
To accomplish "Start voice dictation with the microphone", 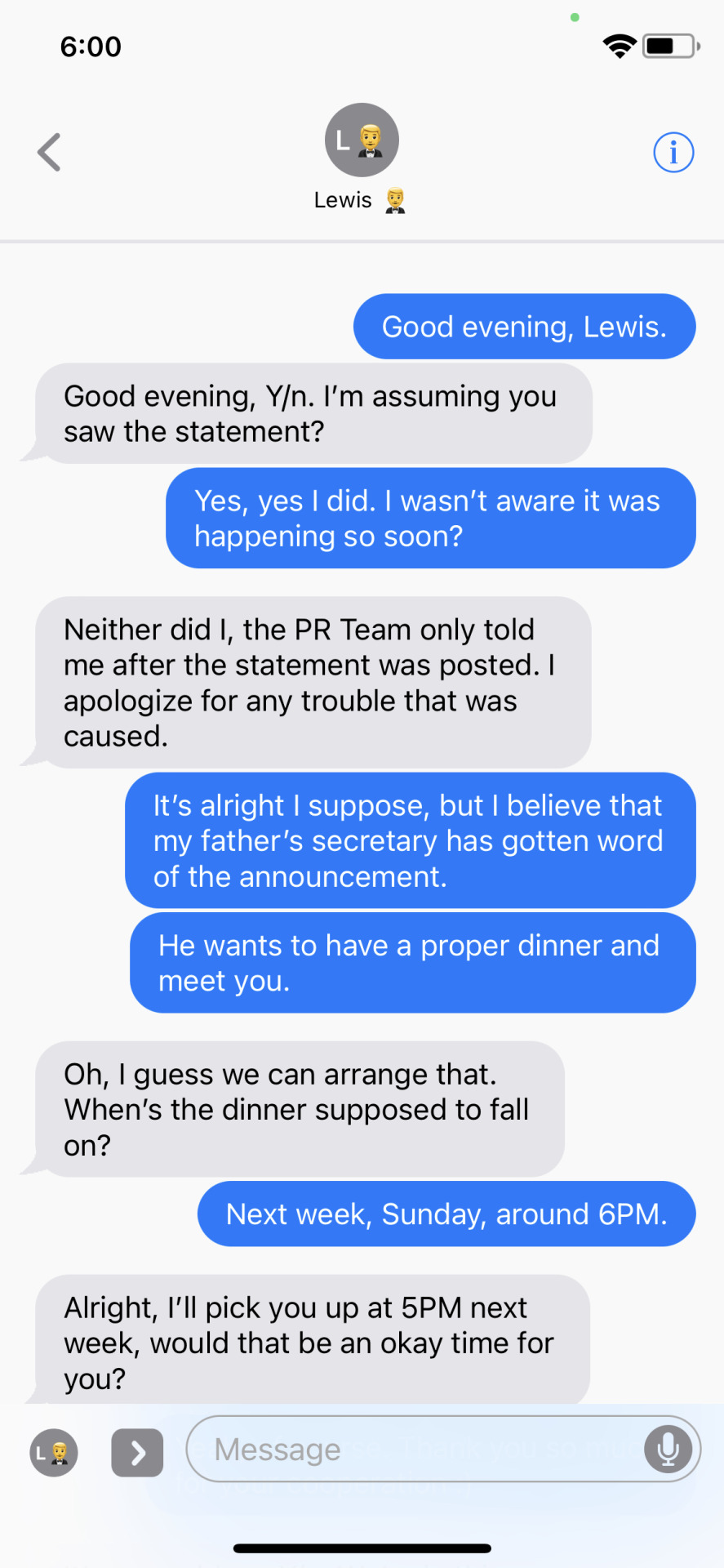I will click(668, 1450).
